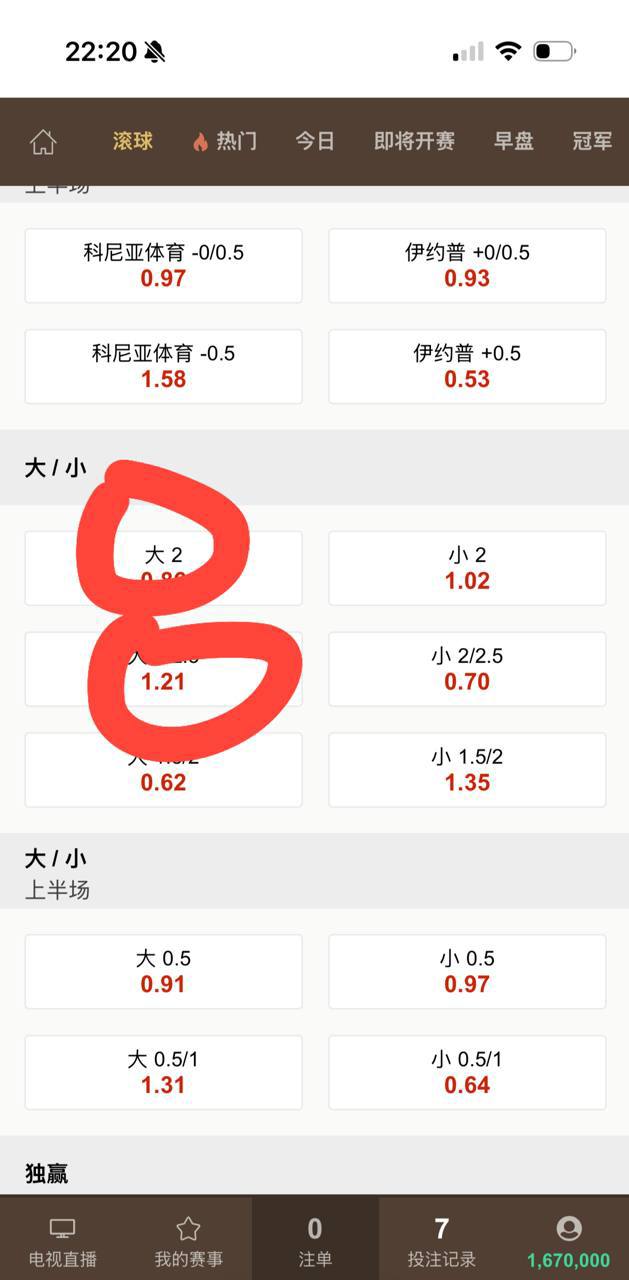
Task: Pick 小 2/2.5 odds 0.70
Action: (467, 670)
